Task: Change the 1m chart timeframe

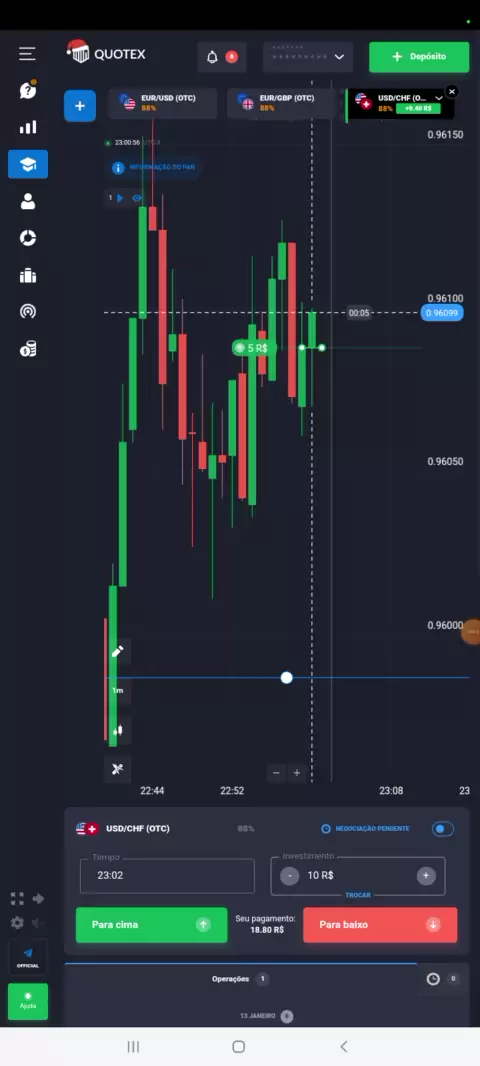Action: tap(118, 691)
